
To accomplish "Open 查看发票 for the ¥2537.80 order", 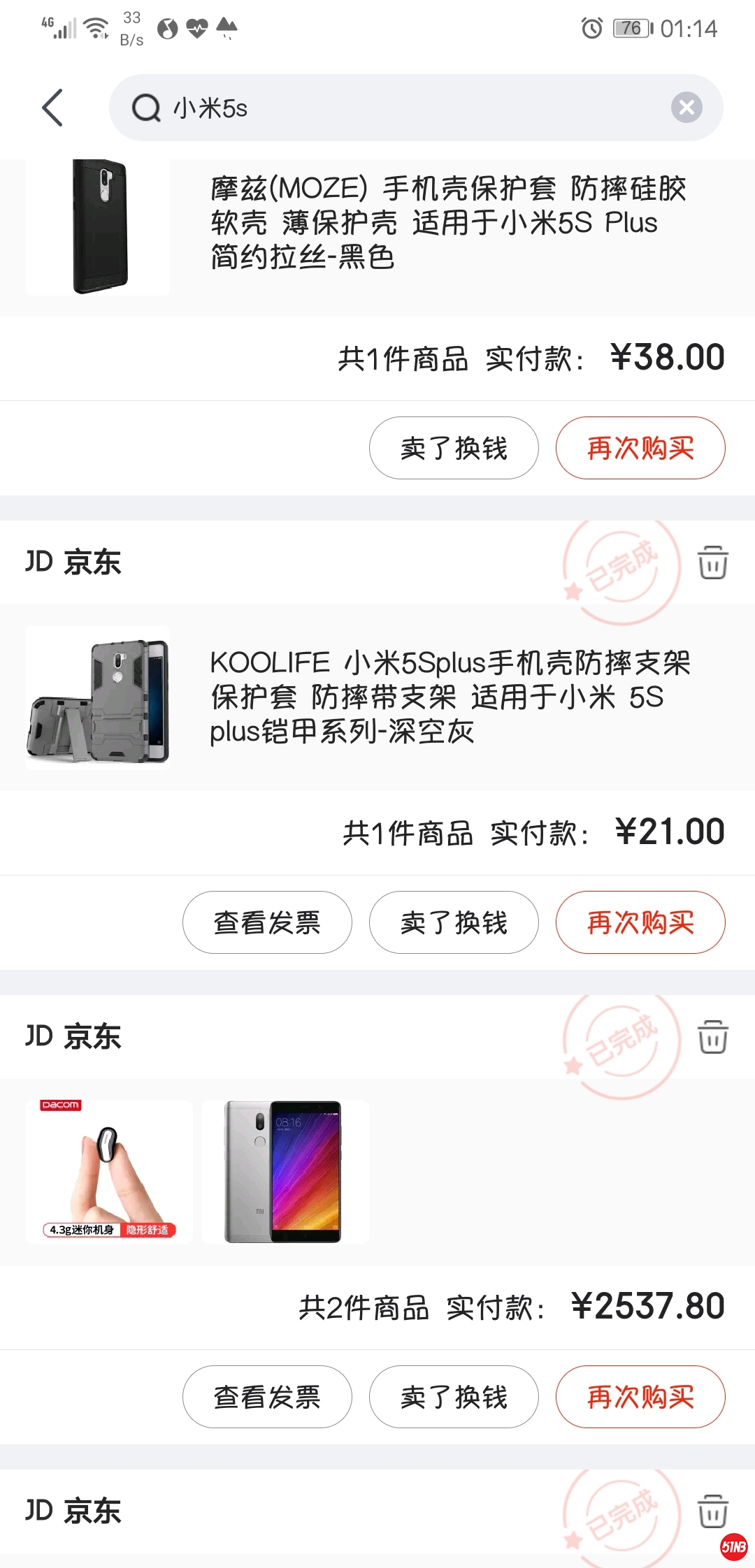I will [x=266, y=1397].
